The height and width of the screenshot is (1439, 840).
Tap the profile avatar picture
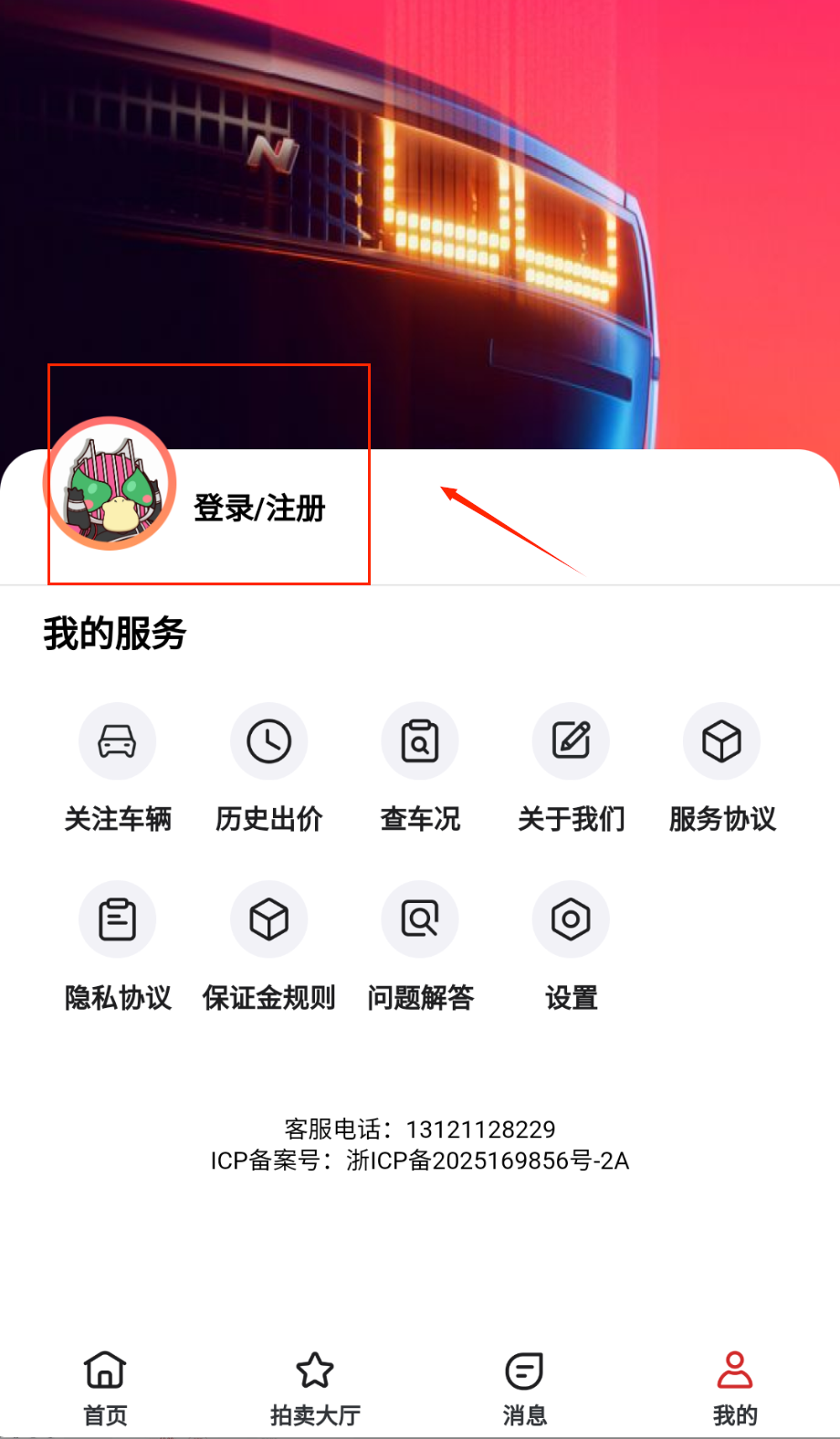click(x=110, y=484)
